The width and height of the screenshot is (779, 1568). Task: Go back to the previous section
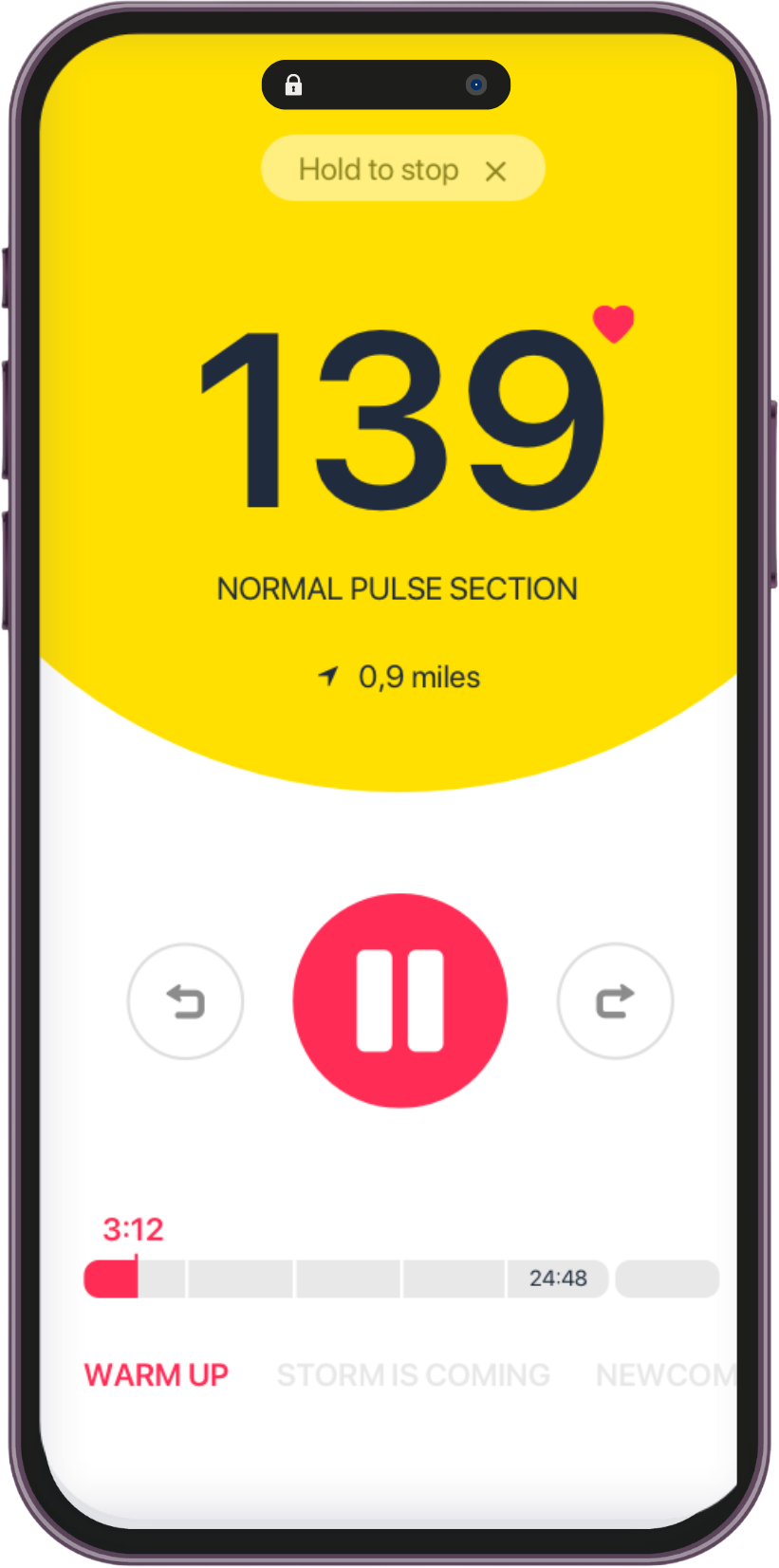[186, 1001]
